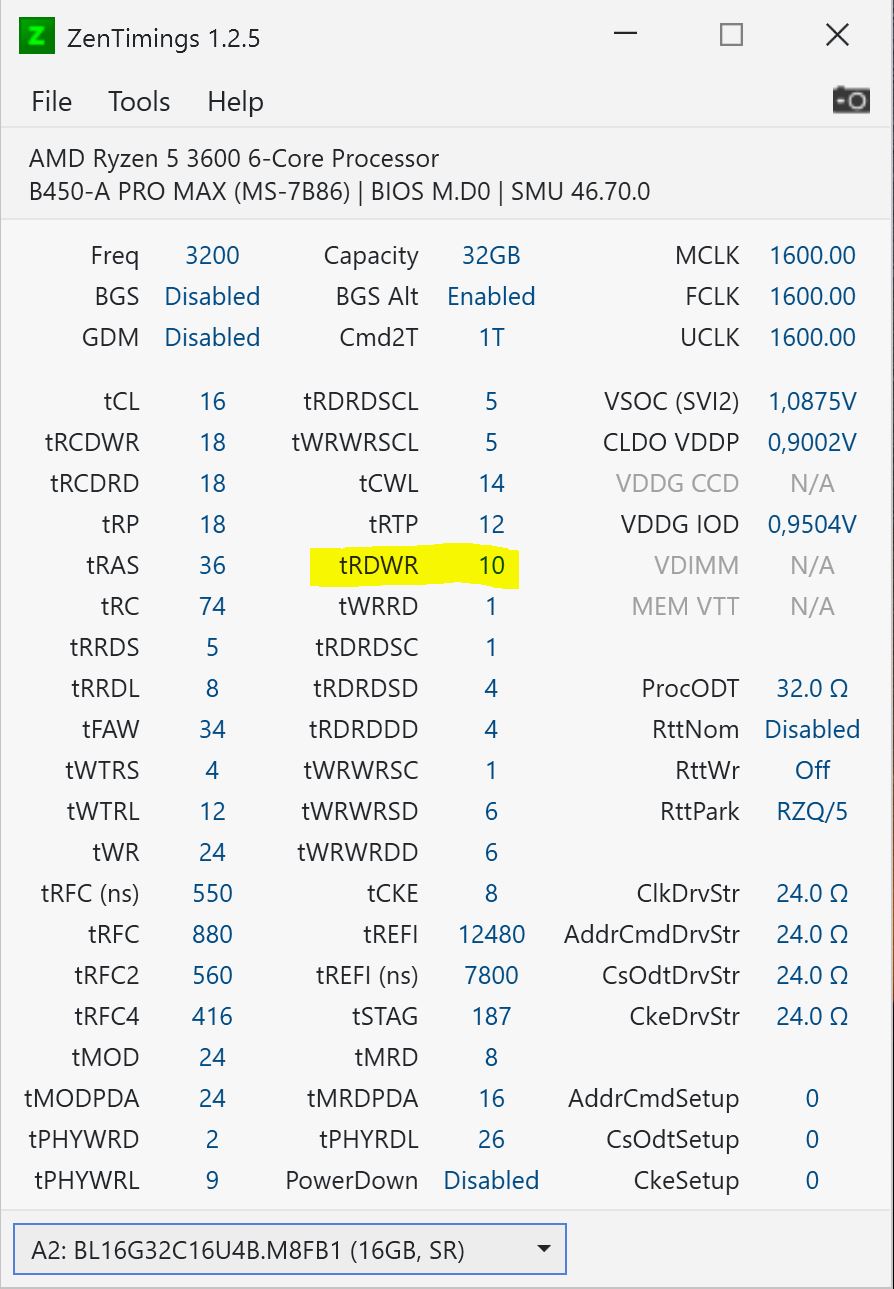Image resolution: width=894 pixels, height=1289 pixels.
Task: Open the Help menu
Action: (x=235, y=102)
